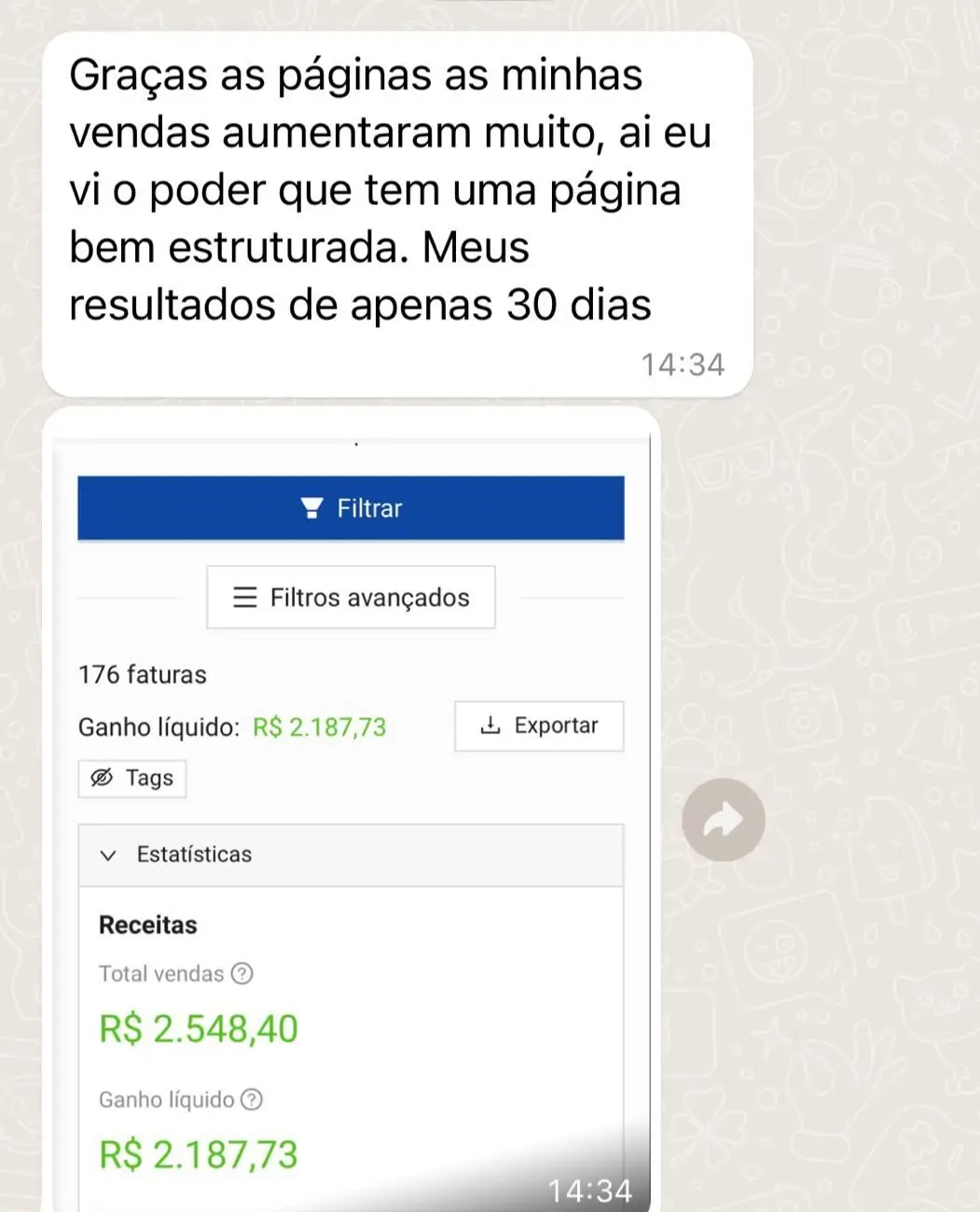Click the green R$ 2.187,73 Ganho líquido link
Viewport: 980px width, 1212px height.
320,726
